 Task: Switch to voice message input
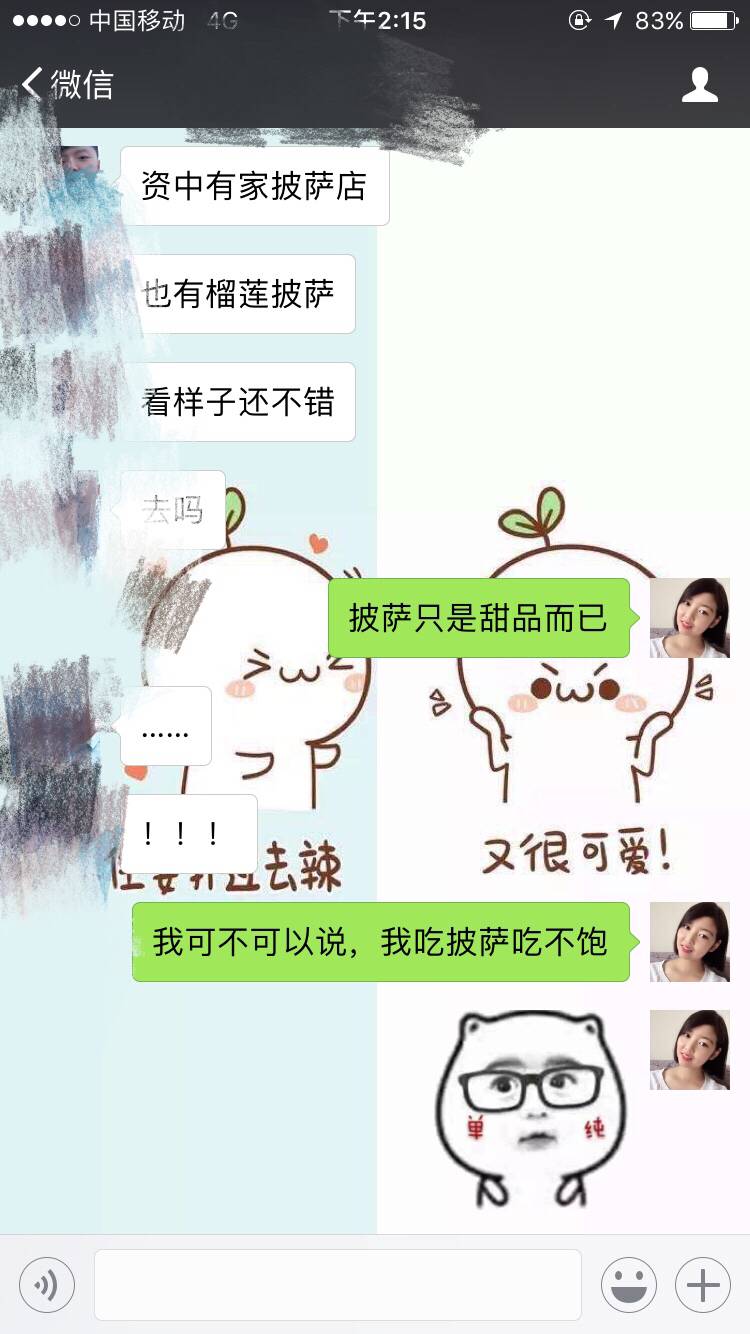click(x=47, y=1285)
